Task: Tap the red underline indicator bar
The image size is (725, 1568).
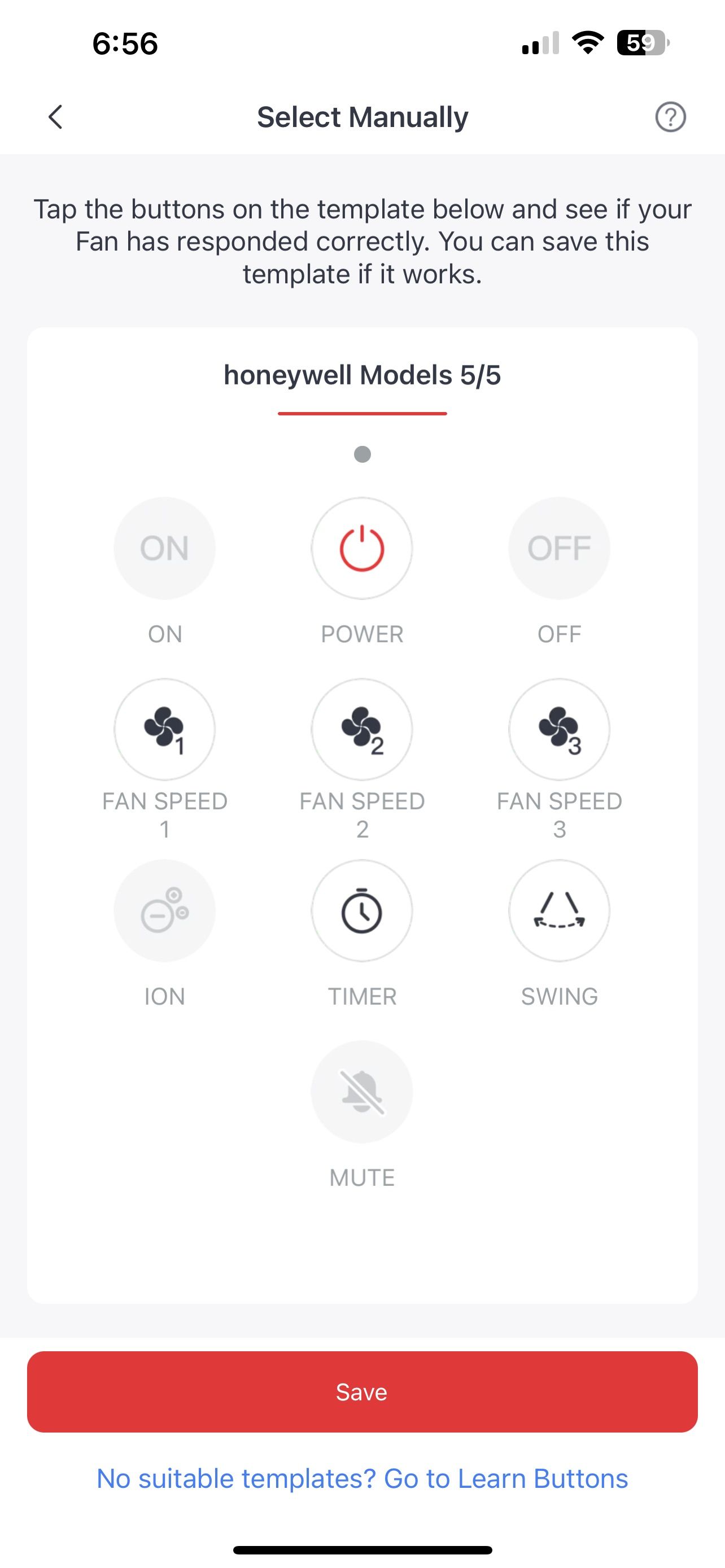Action: pyautogui.click(x=361, y=414)
